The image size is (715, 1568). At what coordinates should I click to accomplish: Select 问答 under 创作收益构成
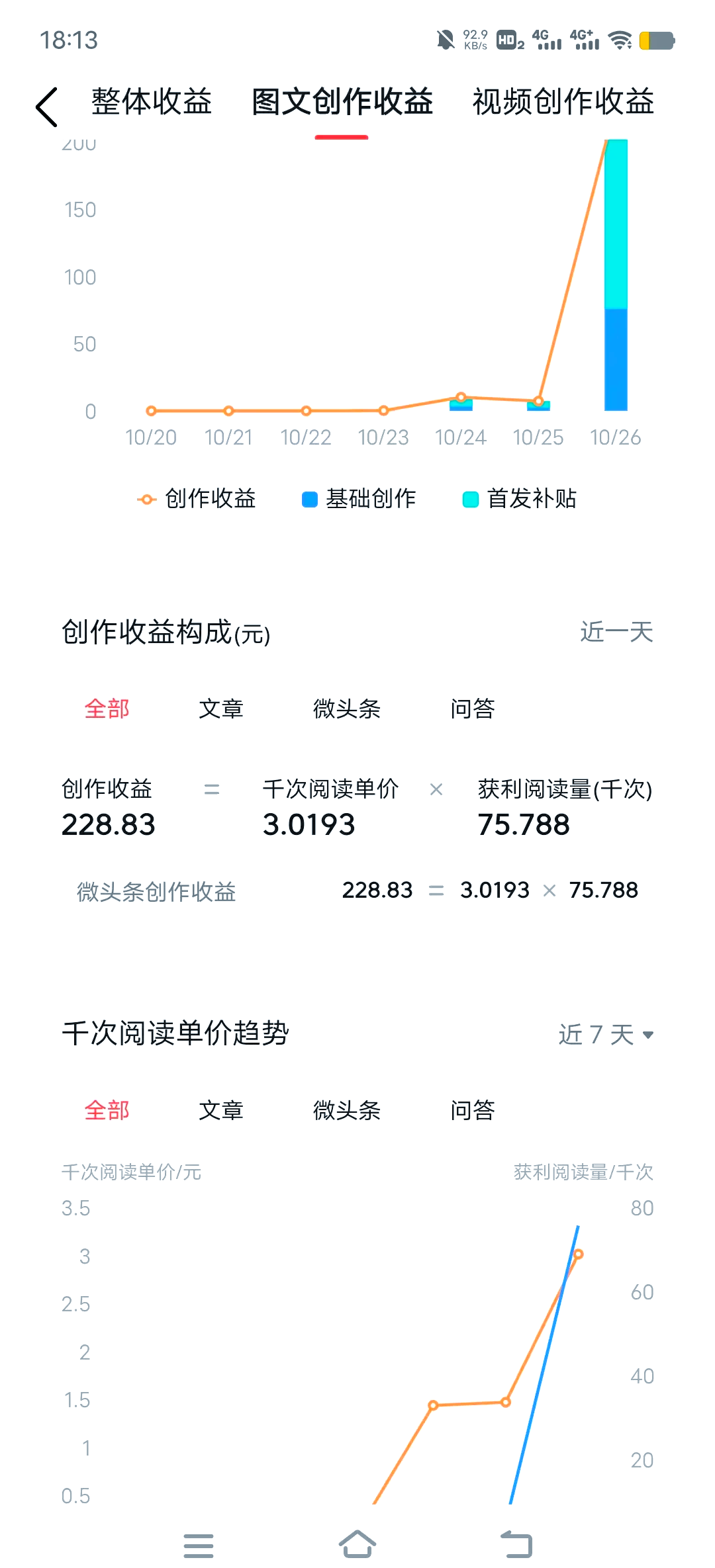point(473,709)
